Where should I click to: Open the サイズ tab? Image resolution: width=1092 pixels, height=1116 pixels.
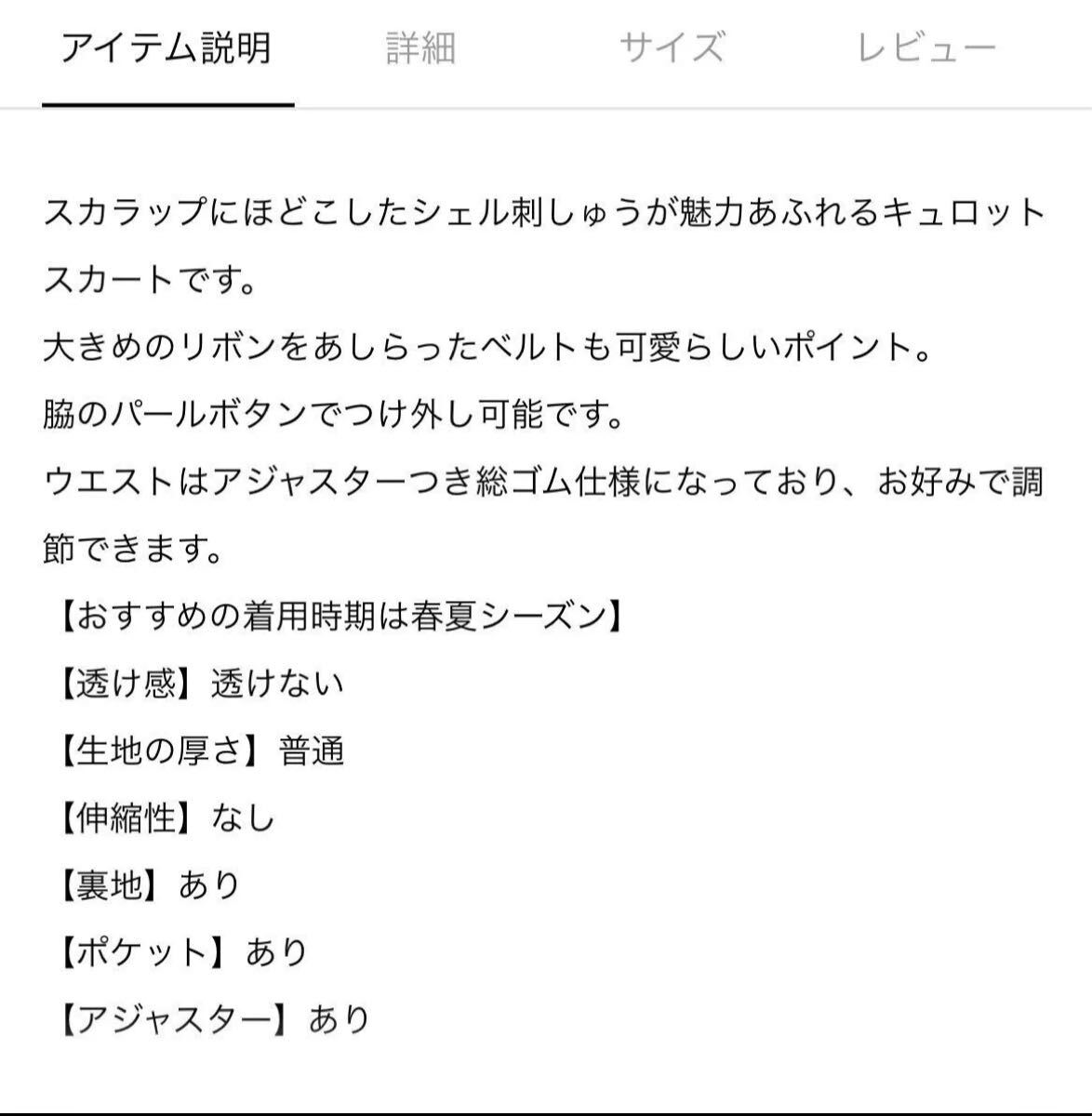[x=672, y=48]
